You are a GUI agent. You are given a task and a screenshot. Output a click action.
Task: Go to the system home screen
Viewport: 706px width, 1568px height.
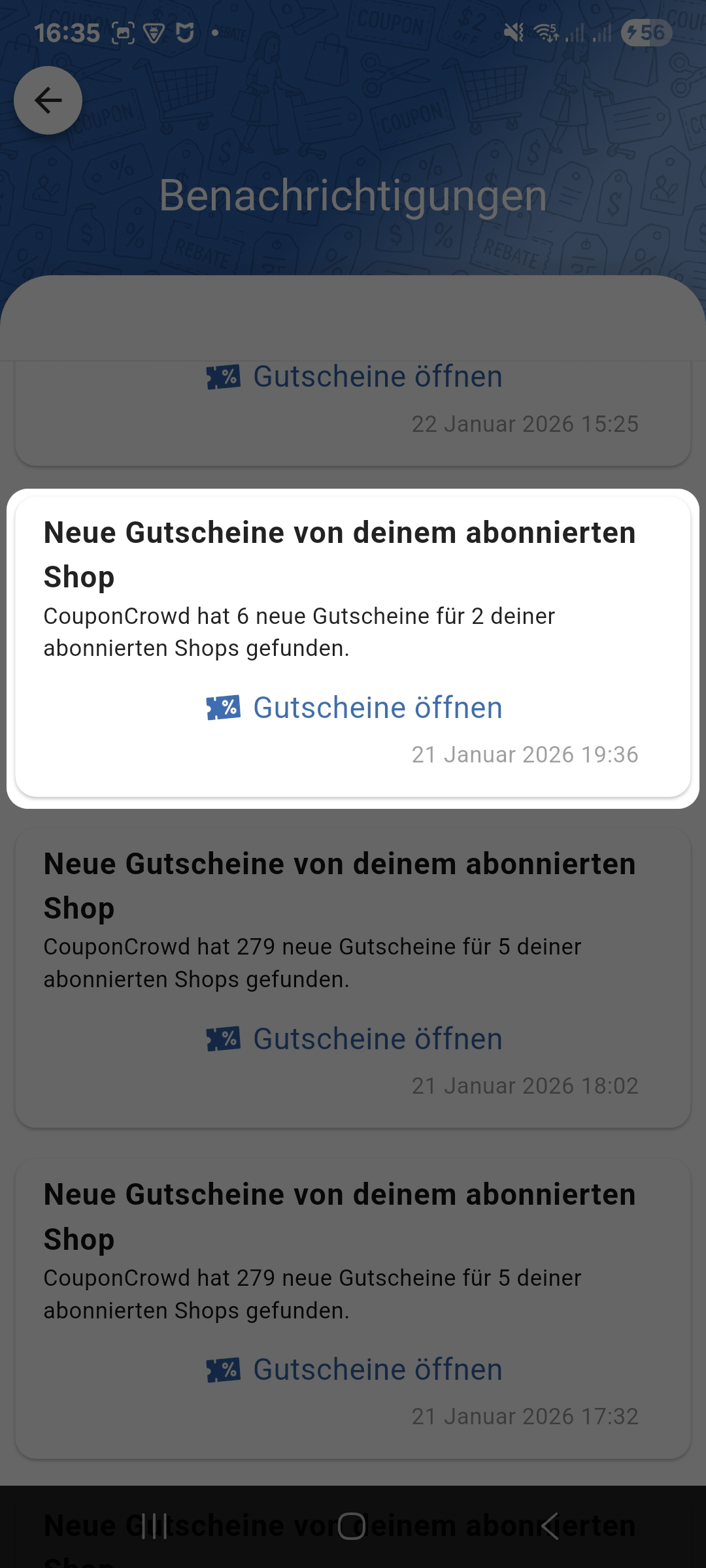pos(352,1526)
